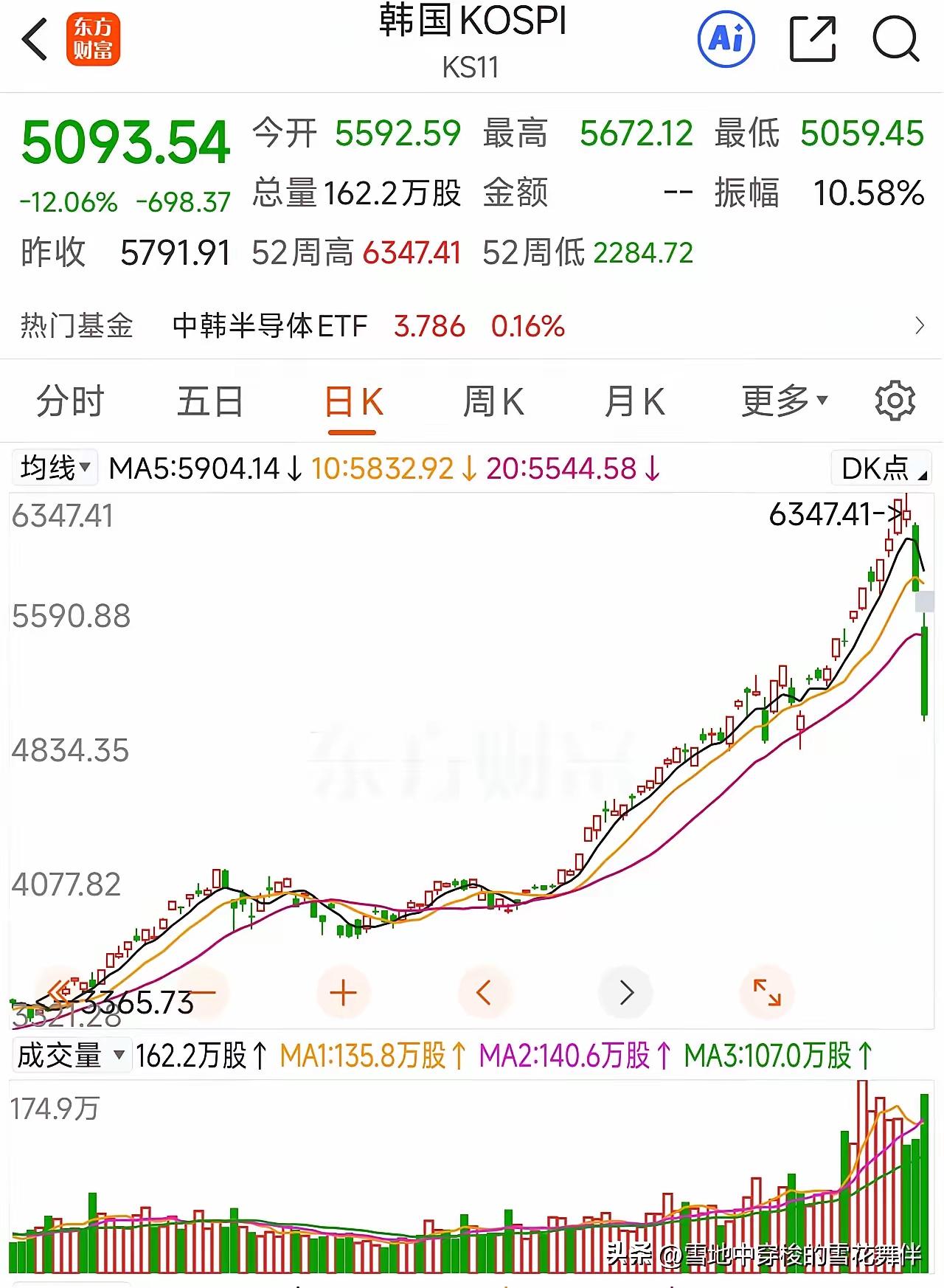The width and height of the screenshot is (944, 1288).
Task: Open the 中韩半导体ETF fund link
Action: point(269,325)
